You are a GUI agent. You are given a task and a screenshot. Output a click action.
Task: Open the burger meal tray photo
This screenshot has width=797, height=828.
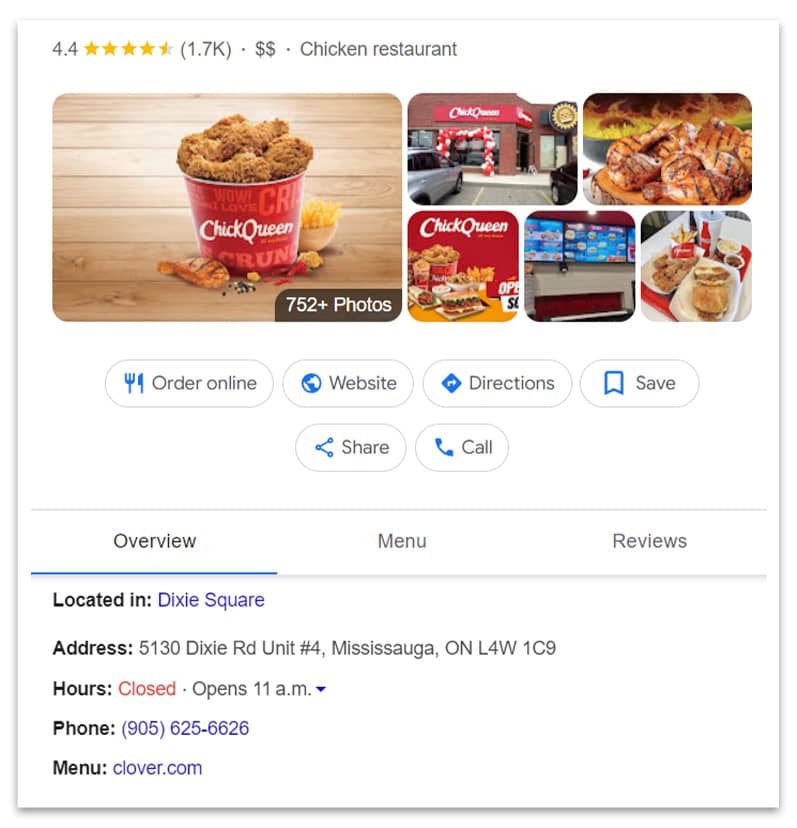tap(696, 266)
